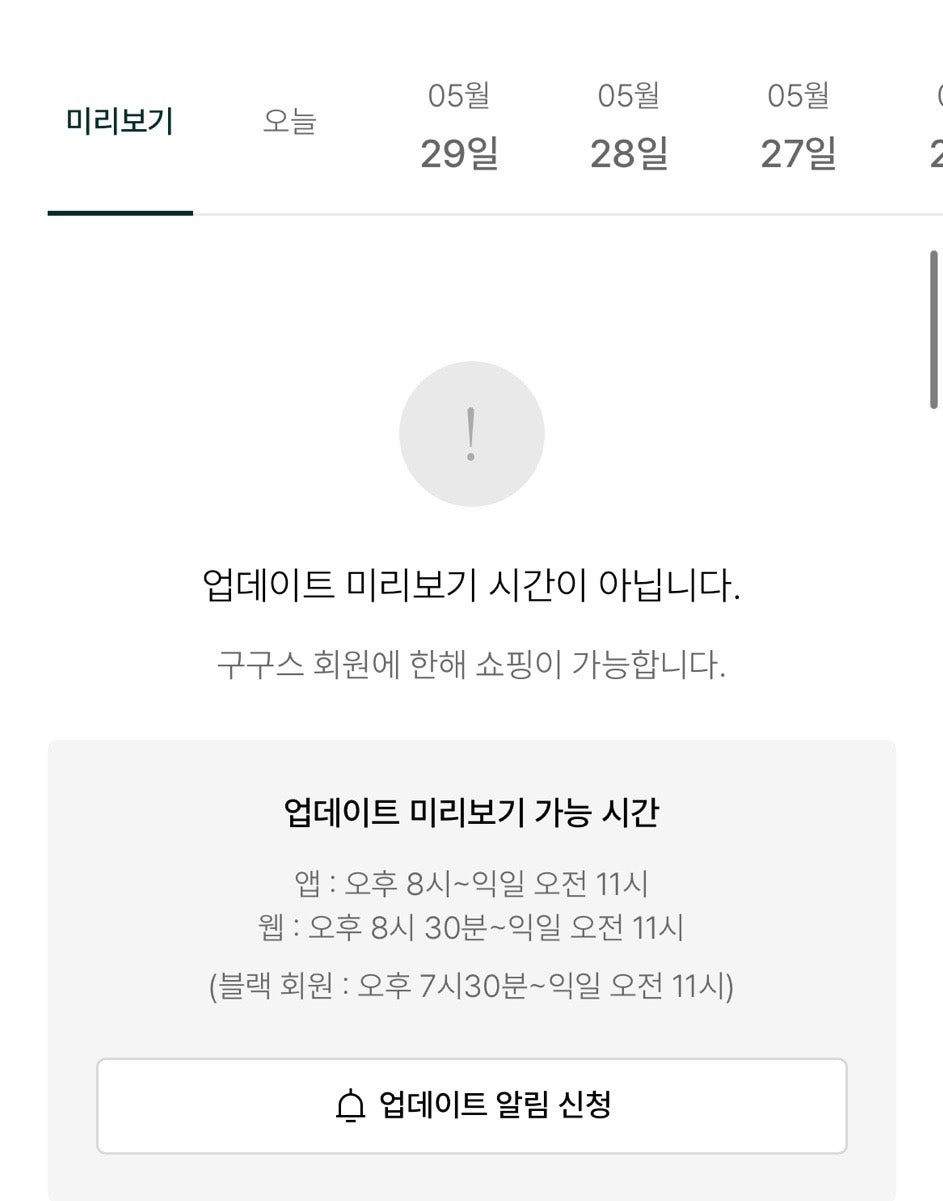Open the 05월 29일 date tab
This screenshot has width=943, height=1201.
[459, 127]
